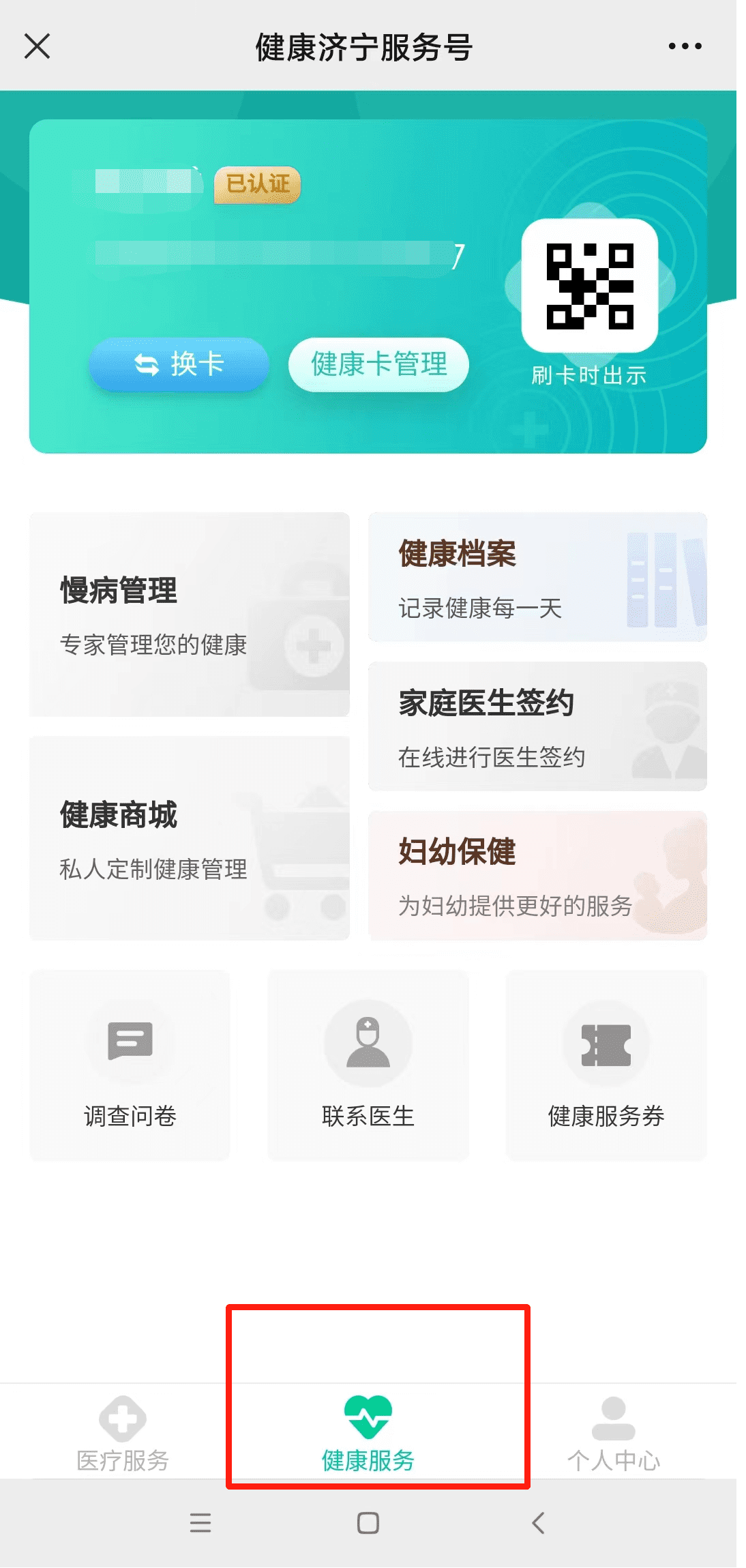Open the 健康商城 card
This screenshot has width=746, height=1568.
tap(189, 838)
